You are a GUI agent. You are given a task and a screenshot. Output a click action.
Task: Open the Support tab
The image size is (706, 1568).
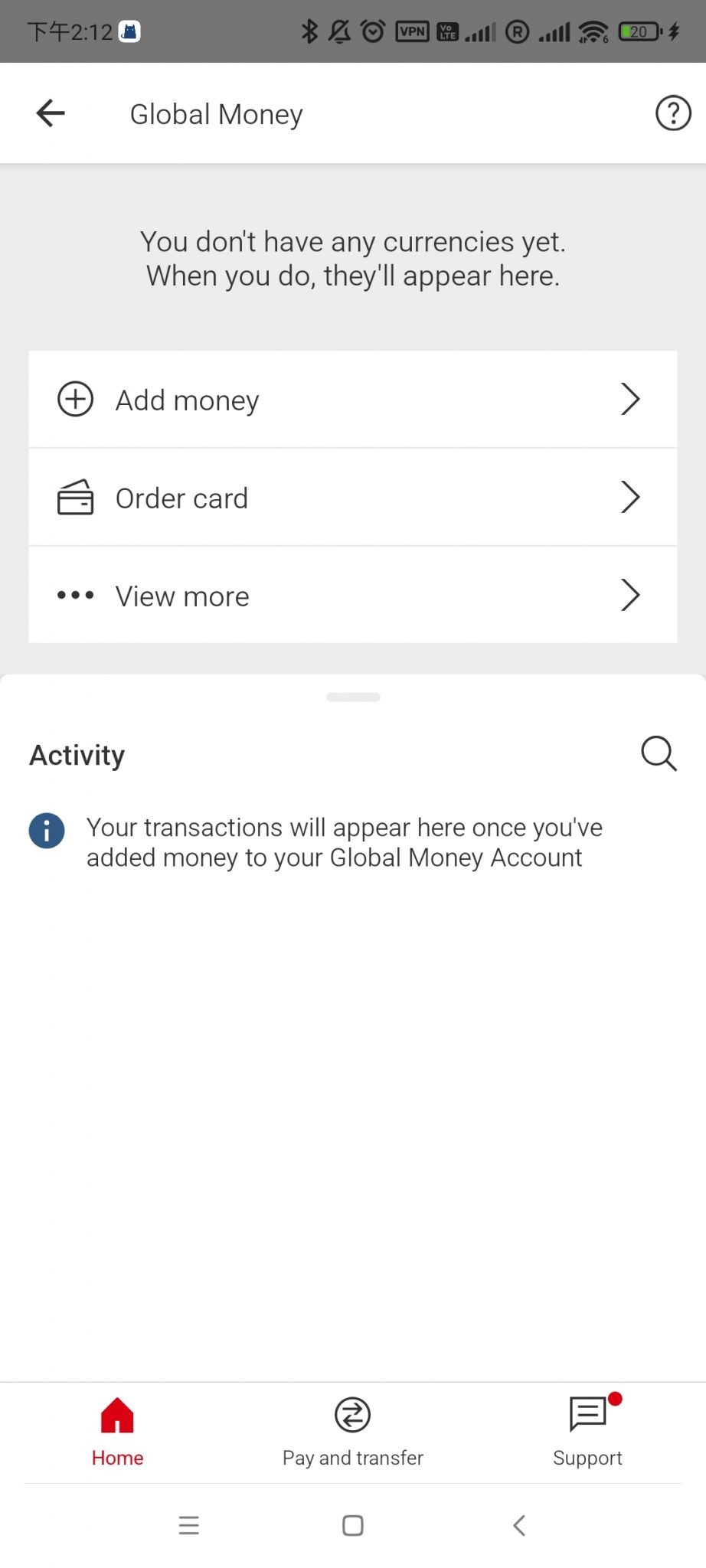coord(588,1432)
